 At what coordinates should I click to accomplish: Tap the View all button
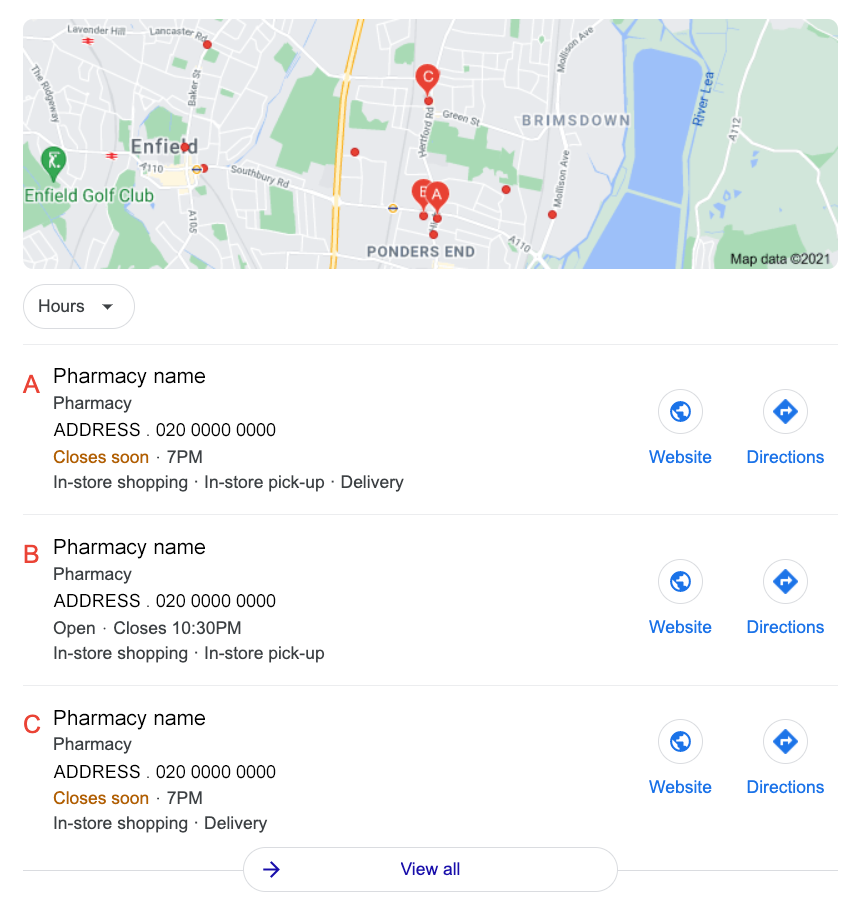(430, 869)
